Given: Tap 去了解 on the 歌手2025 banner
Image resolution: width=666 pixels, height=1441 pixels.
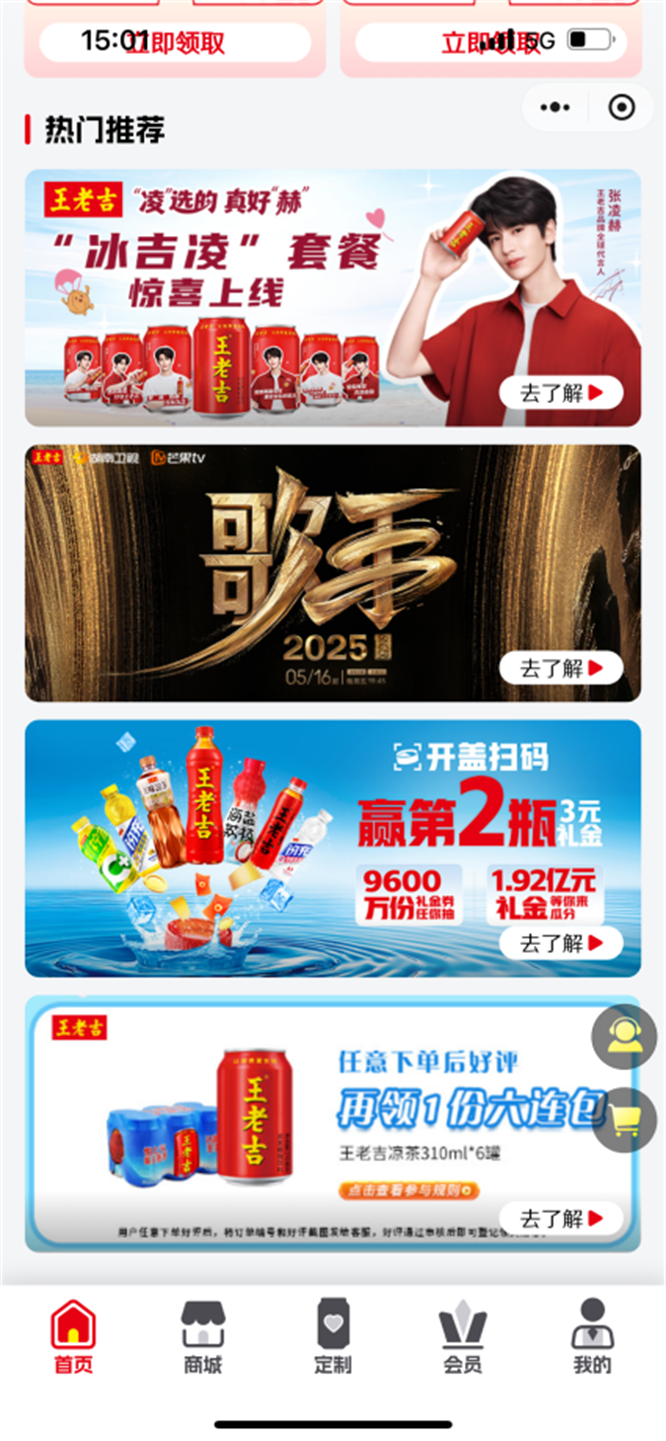Looking at the screenshot, I should pyautogui.click(x=561, y=668).
